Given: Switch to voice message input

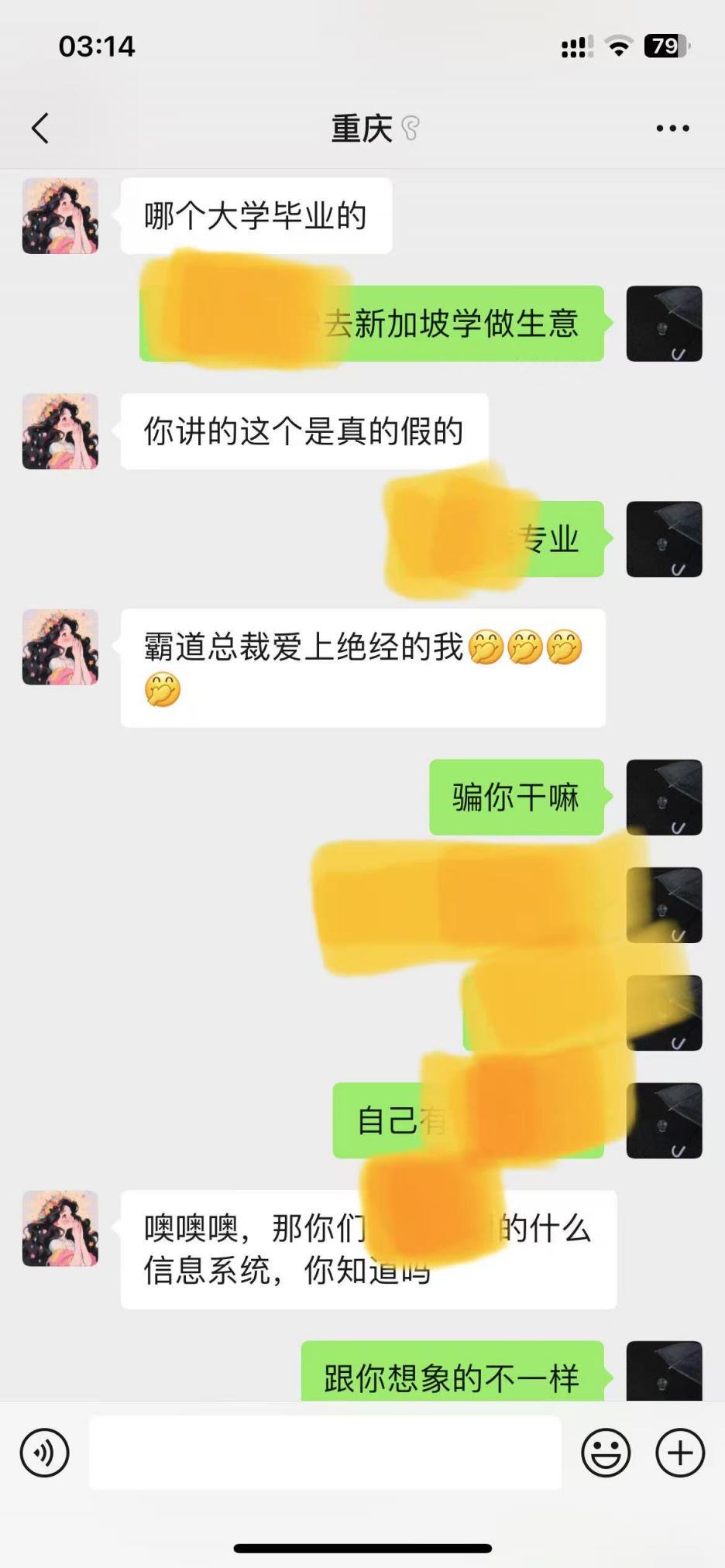Looking at the screenshot, I should coord(45,1453).
